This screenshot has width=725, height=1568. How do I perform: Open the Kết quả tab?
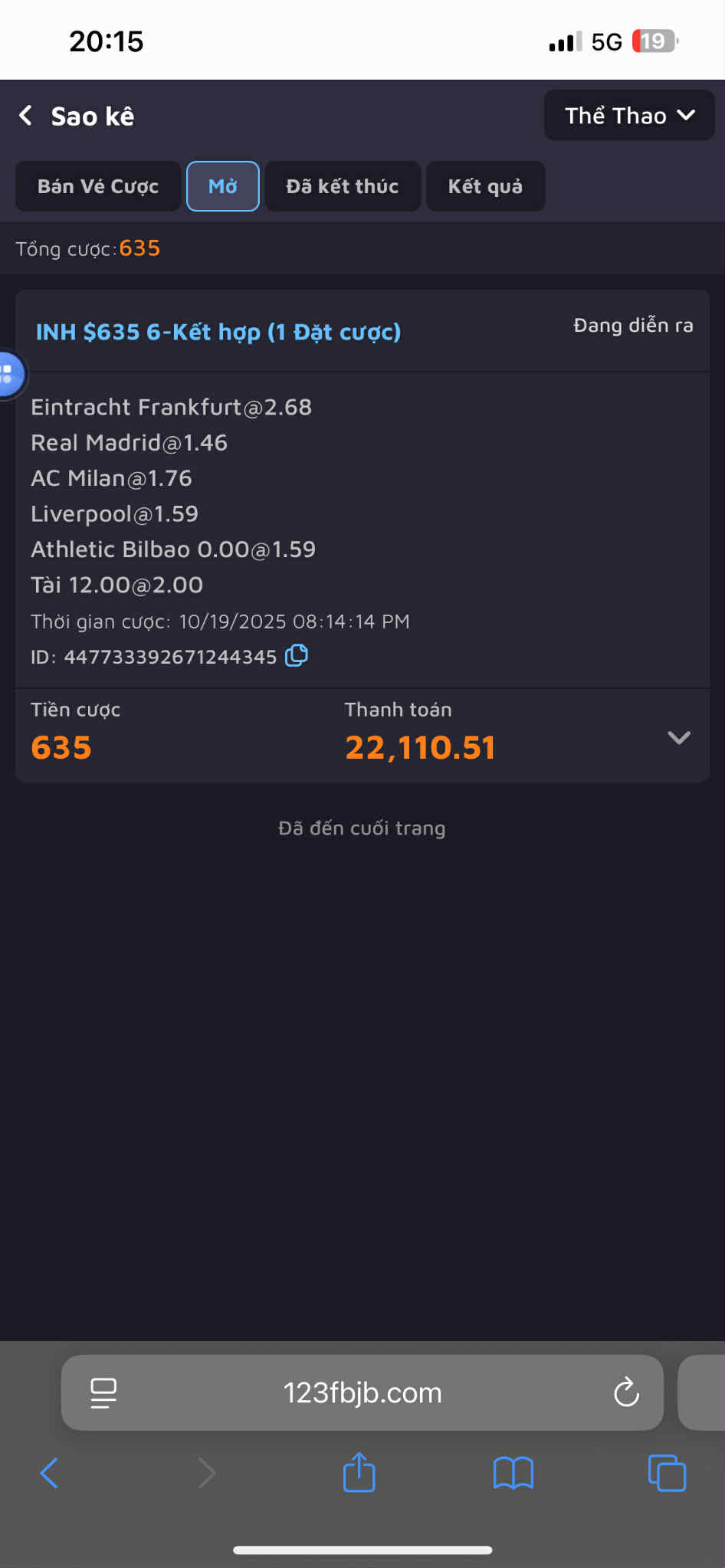pyautogui.click(x=485, y=186)
